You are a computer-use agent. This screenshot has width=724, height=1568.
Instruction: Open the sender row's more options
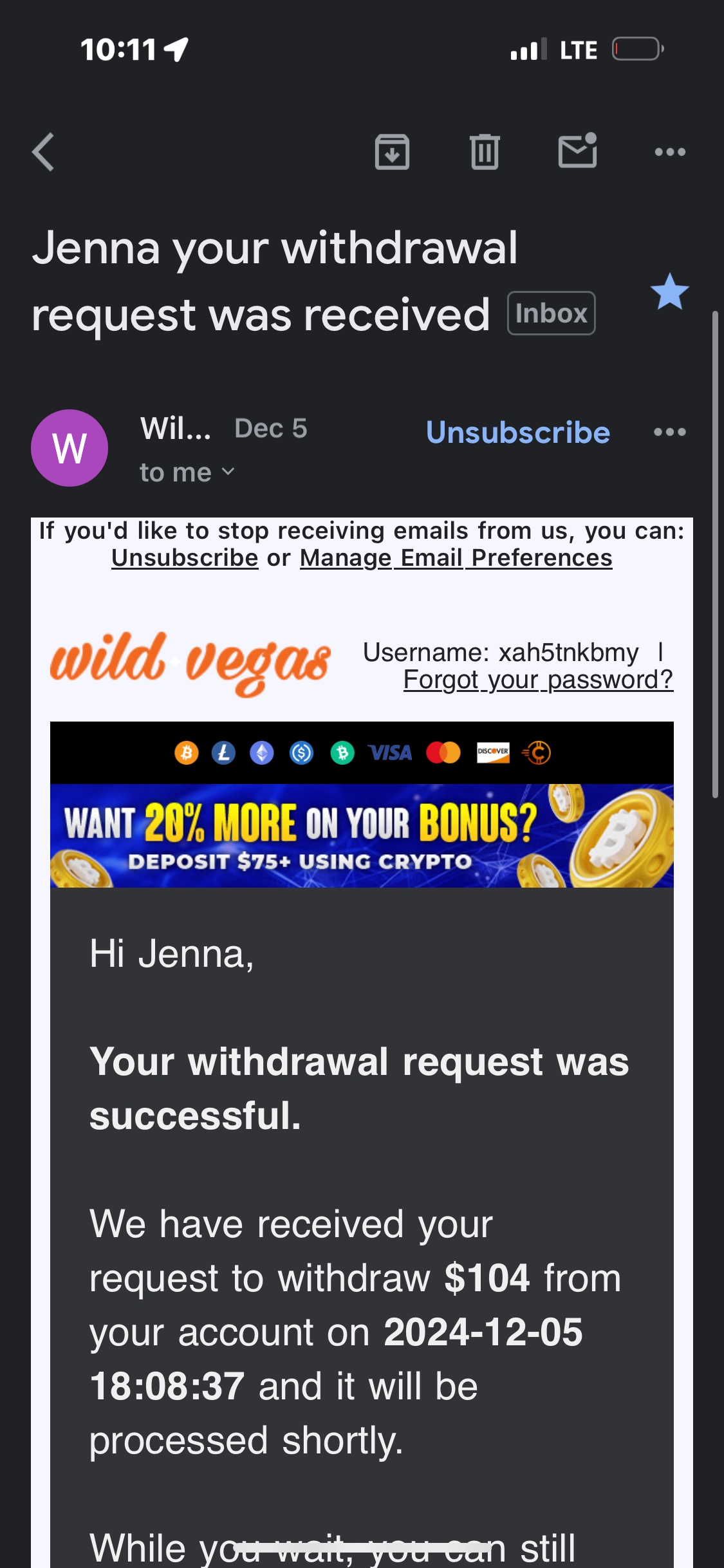[x=669, y=433]
